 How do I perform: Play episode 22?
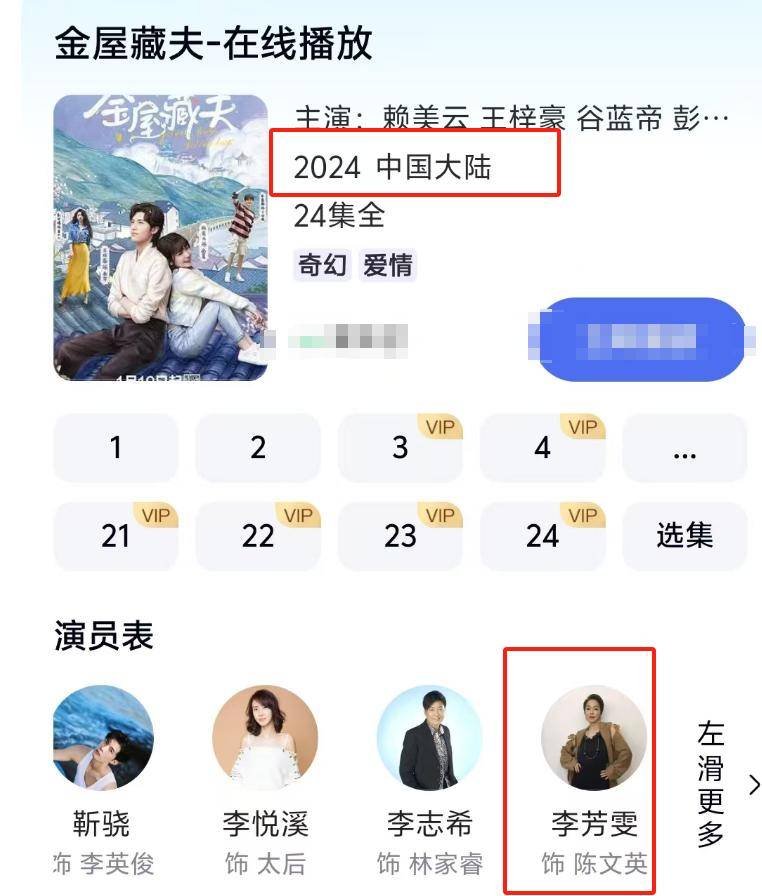tap(258, 536)
